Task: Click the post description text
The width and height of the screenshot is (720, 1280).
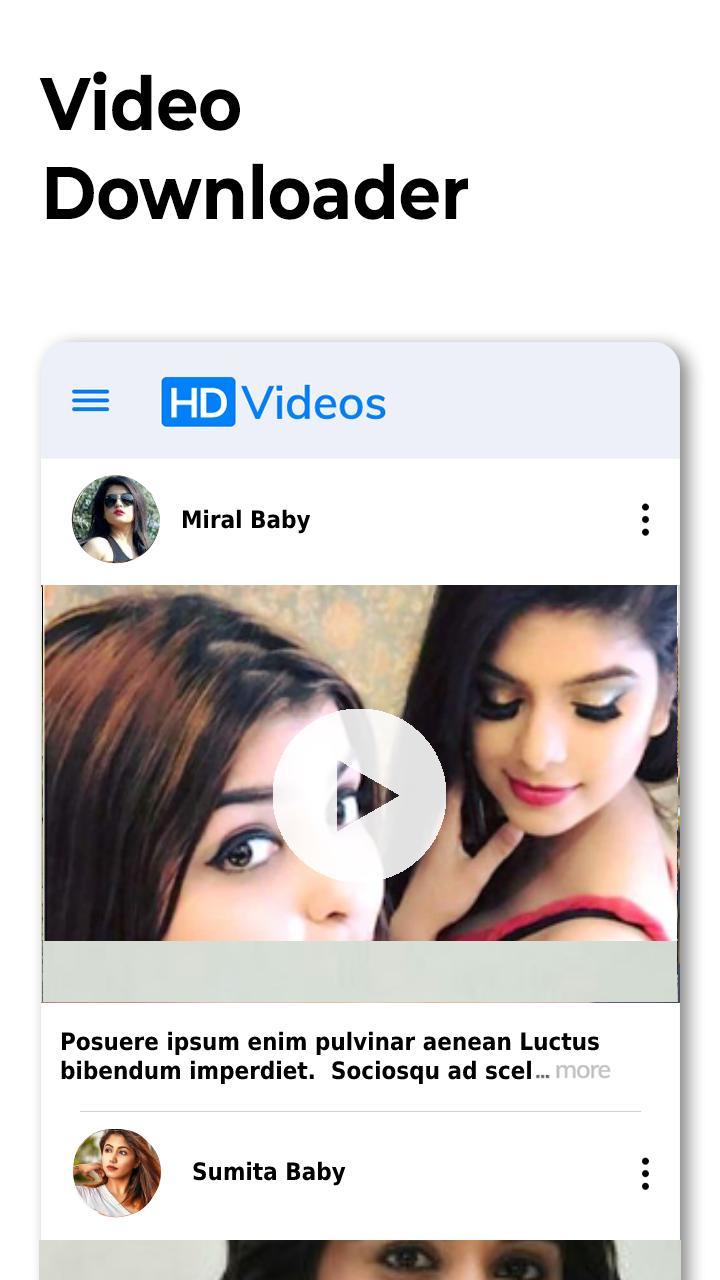Action: click(x=330, y=1055)
